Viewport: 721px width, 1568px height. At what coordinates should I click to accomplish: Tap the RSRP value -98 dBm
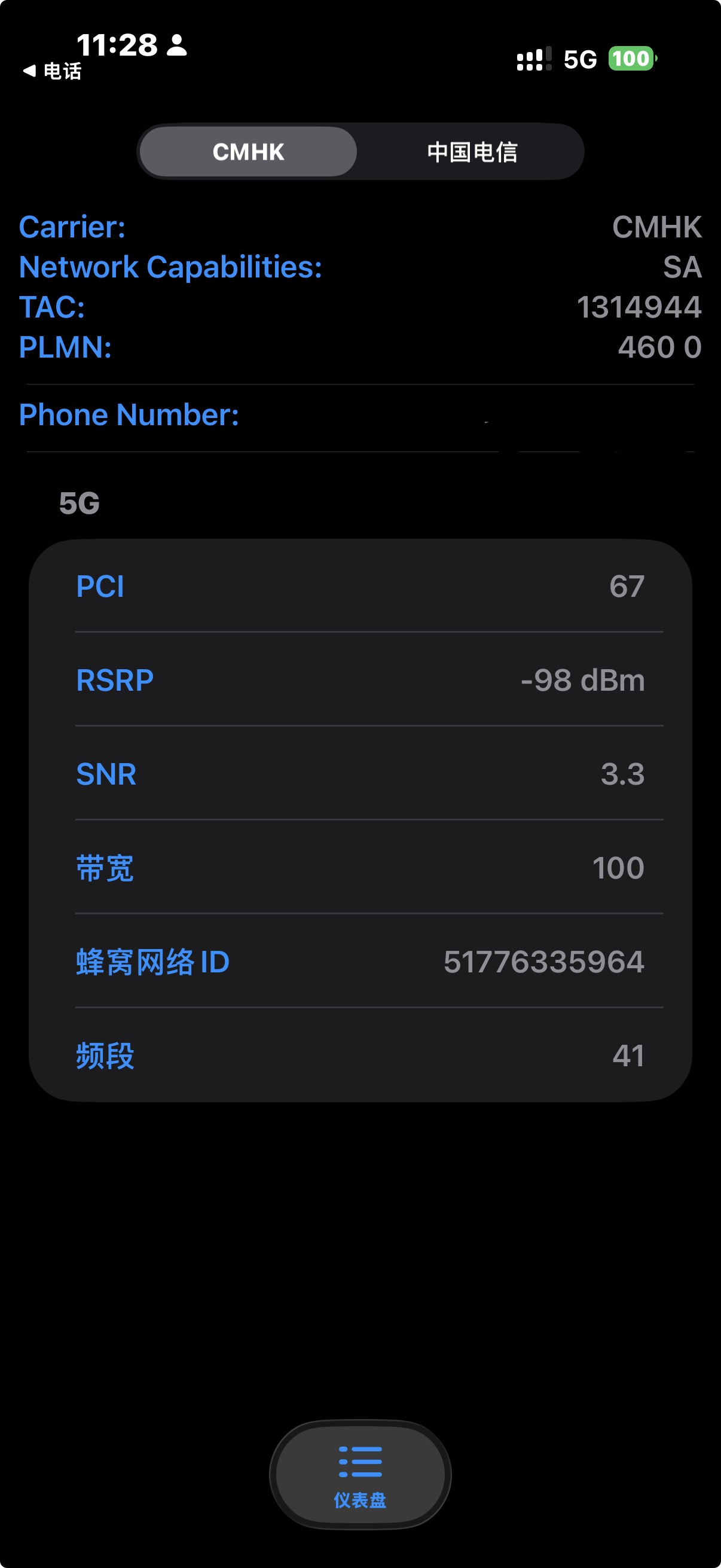coord(582,681)
